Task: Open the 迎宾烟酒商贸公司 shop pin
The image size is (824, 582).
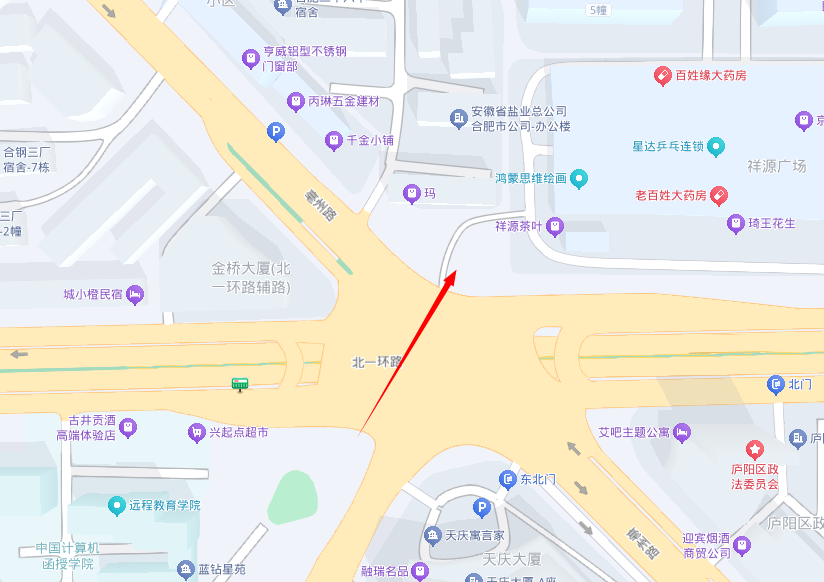Action: (x=741, y=545)
